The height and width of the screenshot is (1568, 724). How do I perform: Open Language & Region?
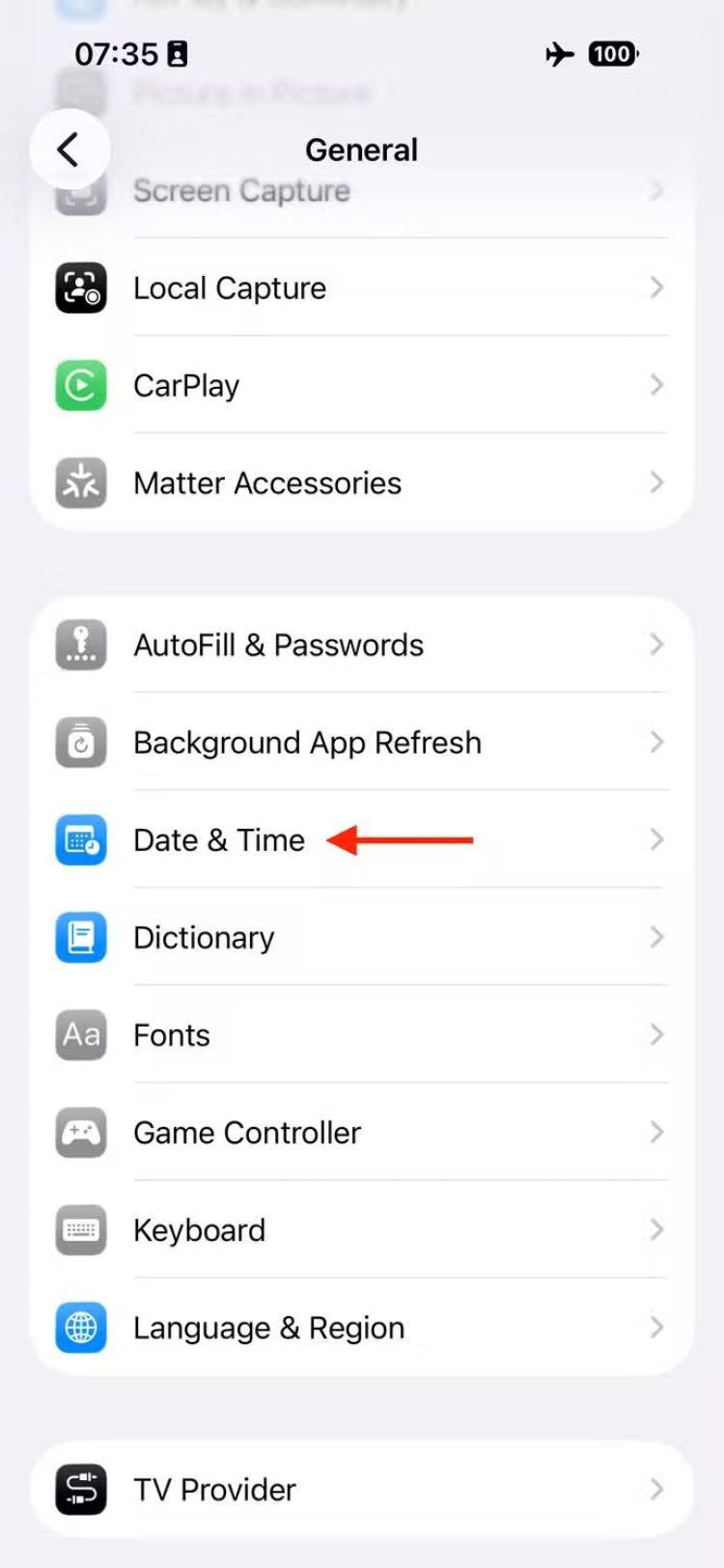pos(361,1327)
